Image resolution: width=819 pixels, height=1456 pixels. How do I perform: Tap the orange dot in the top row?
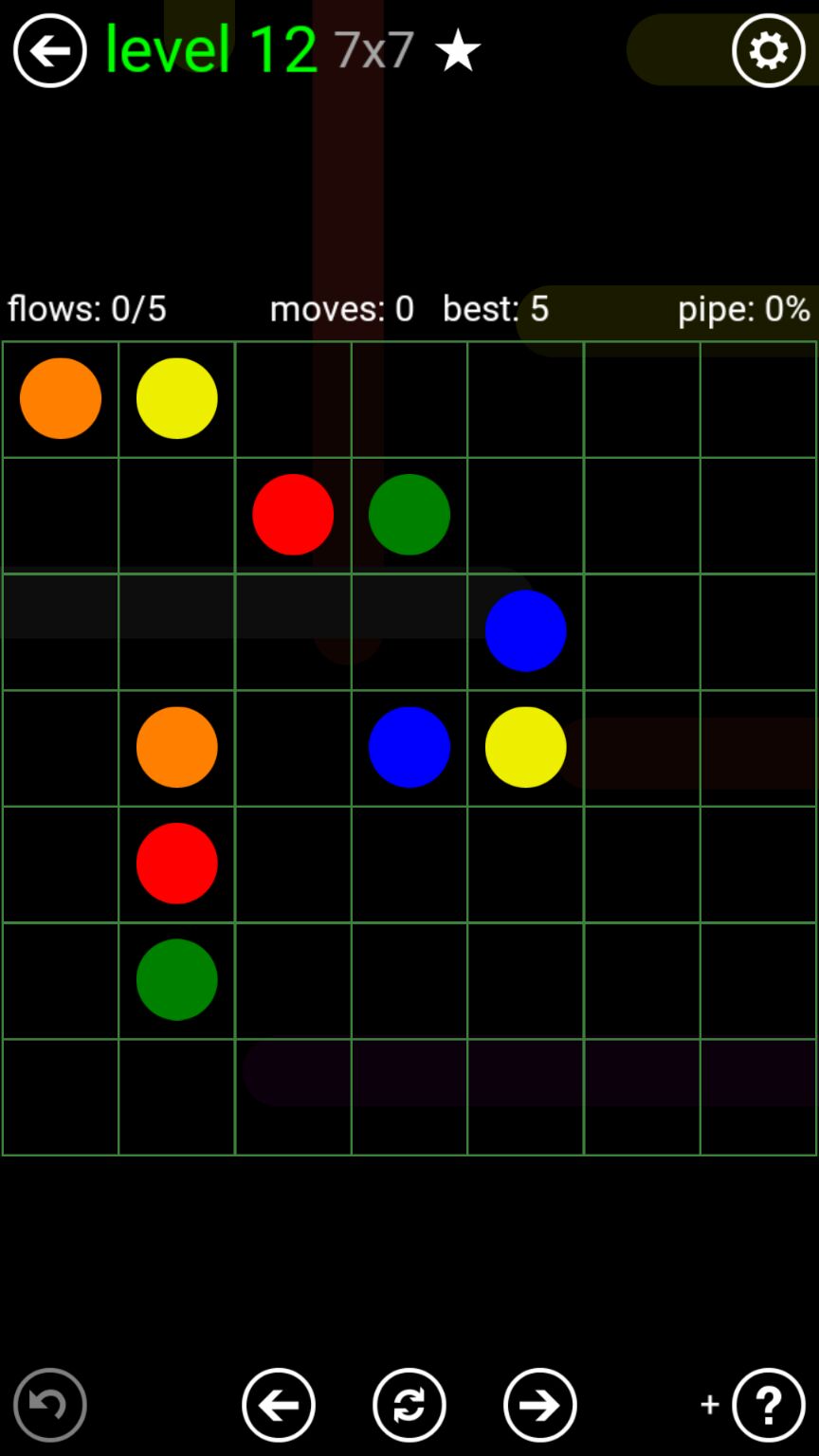coord(61,398)
